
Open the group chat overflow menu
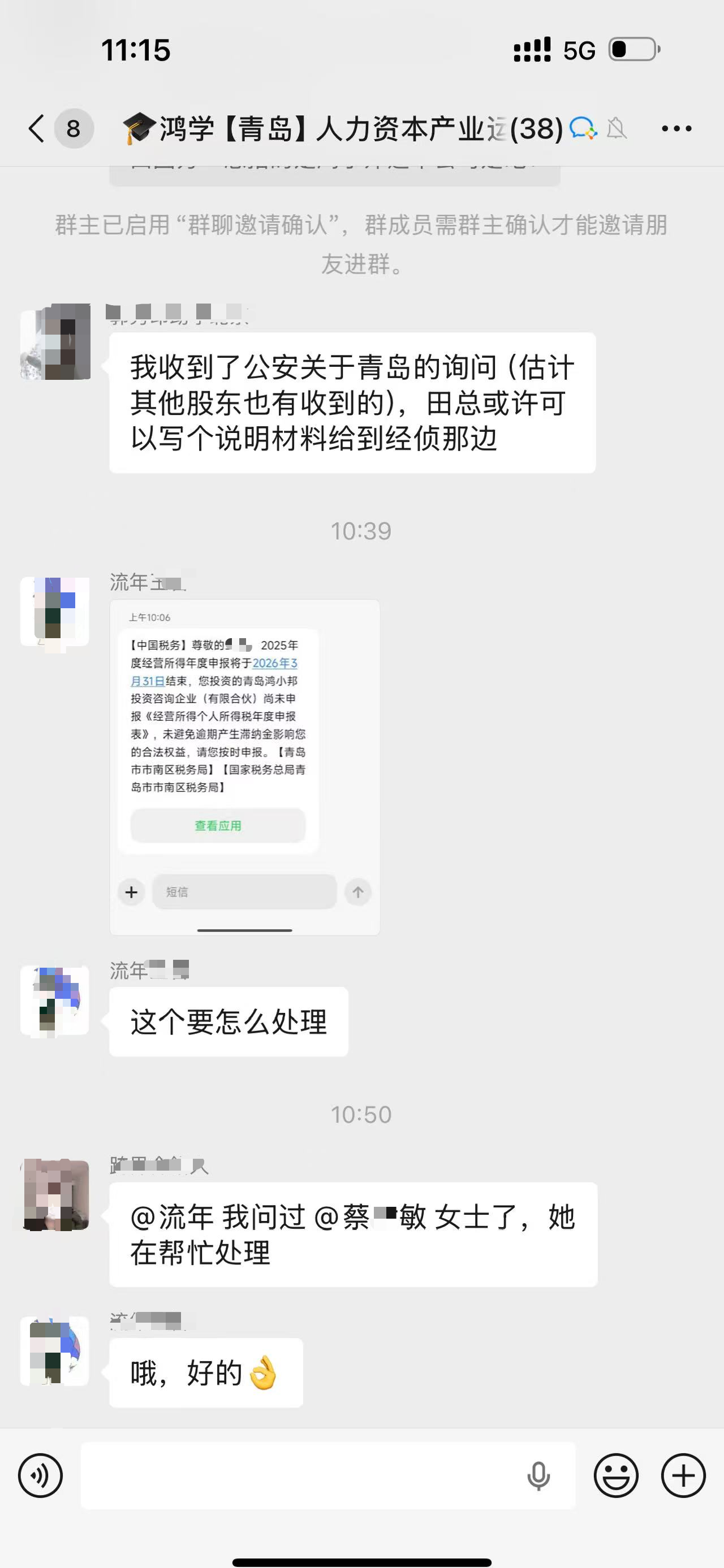[676, 128]
